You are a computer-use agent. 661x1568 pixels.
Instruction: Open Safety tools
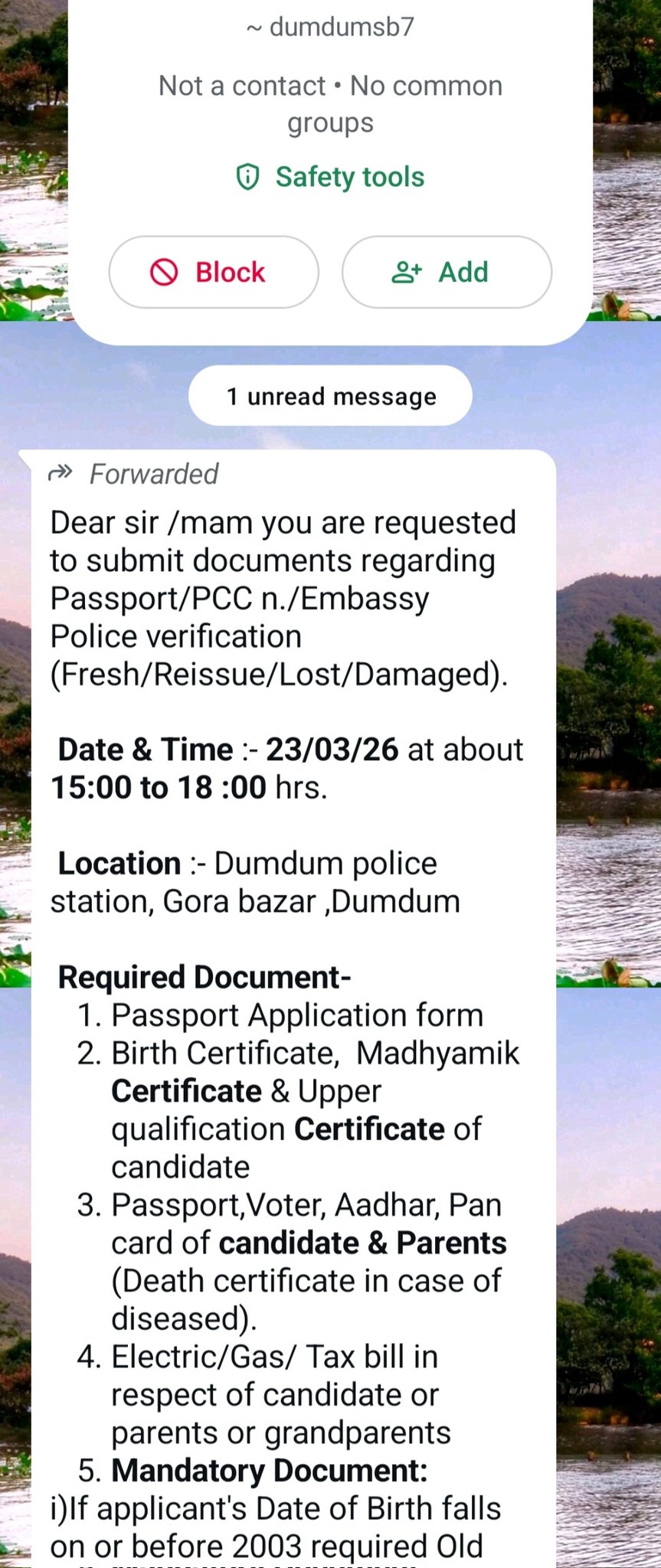coord(330,177)
